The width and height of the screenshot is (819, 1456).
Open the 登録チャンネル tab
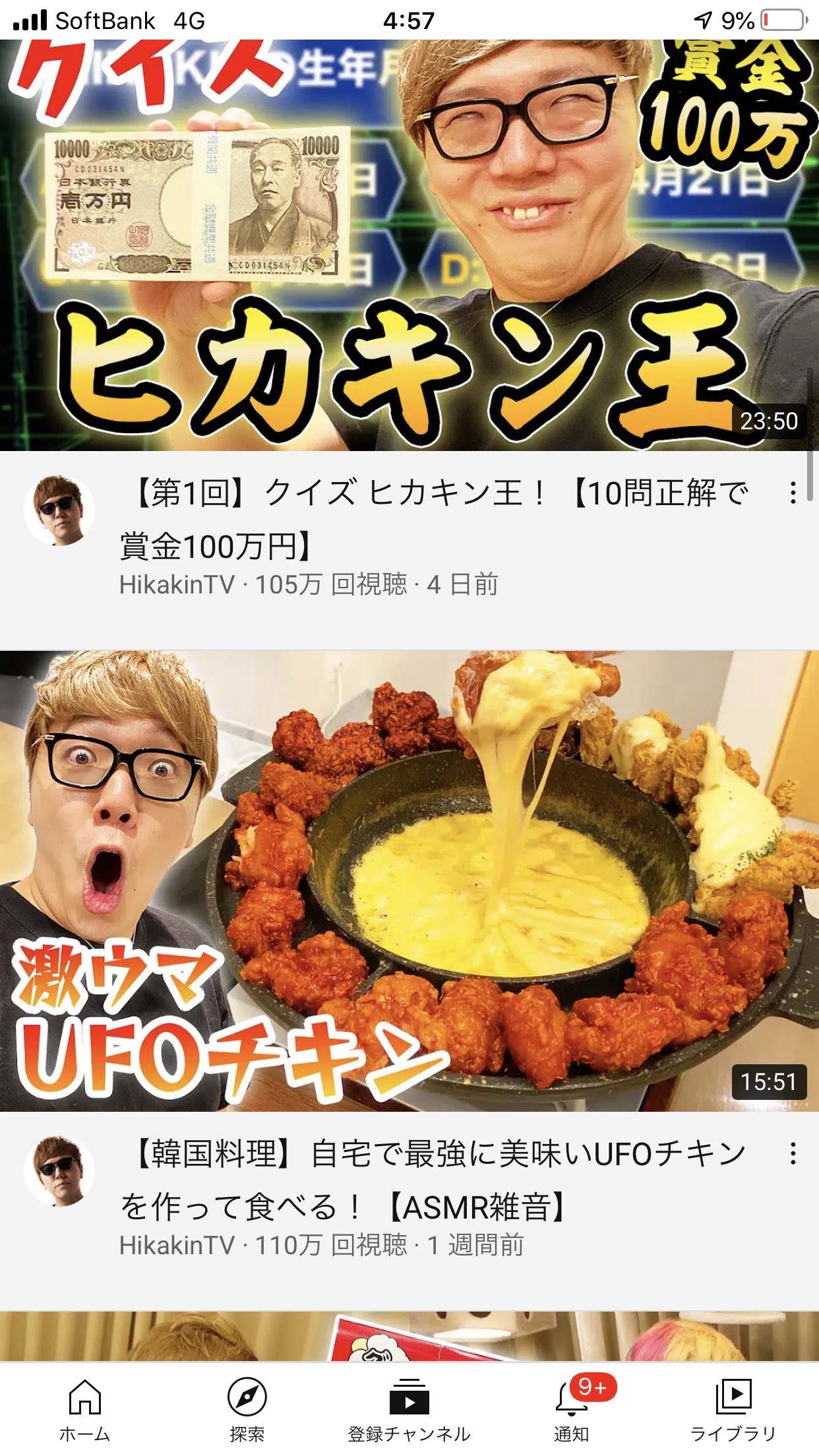[x=409, y=1410]
